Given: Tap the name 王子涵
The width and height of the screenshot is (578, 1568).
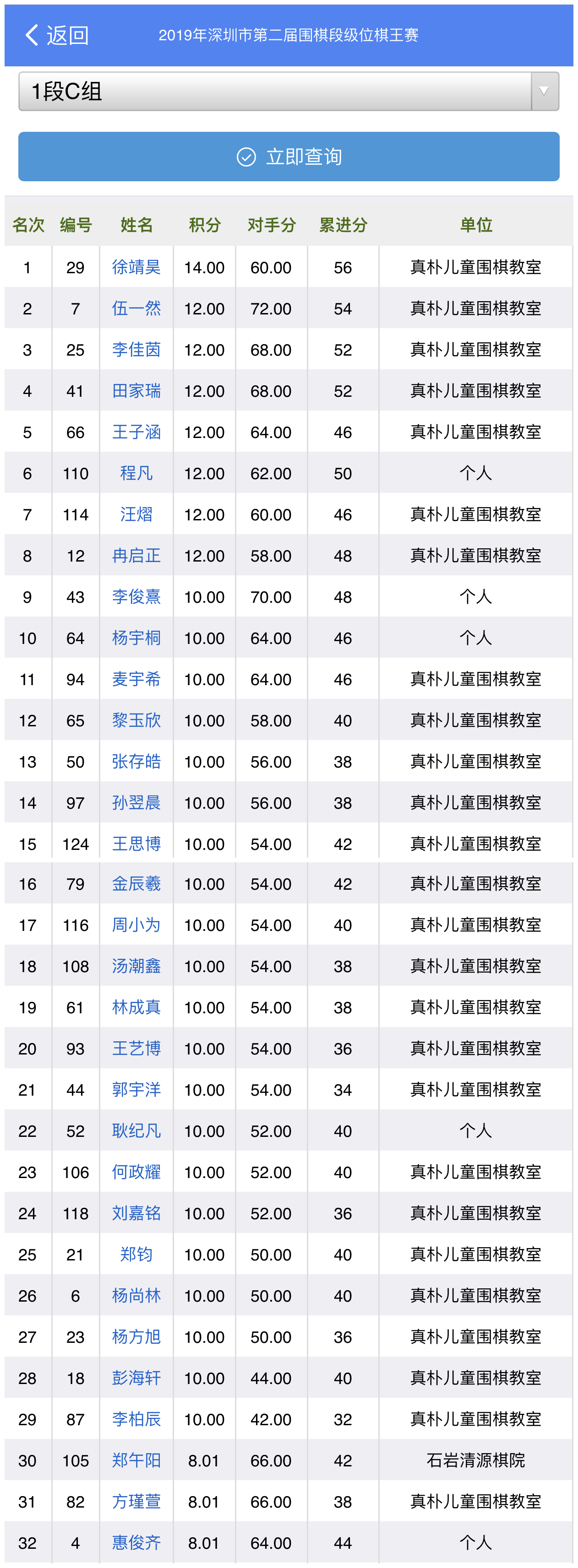Looking at the screenshot, I should (x=136, y=432).
